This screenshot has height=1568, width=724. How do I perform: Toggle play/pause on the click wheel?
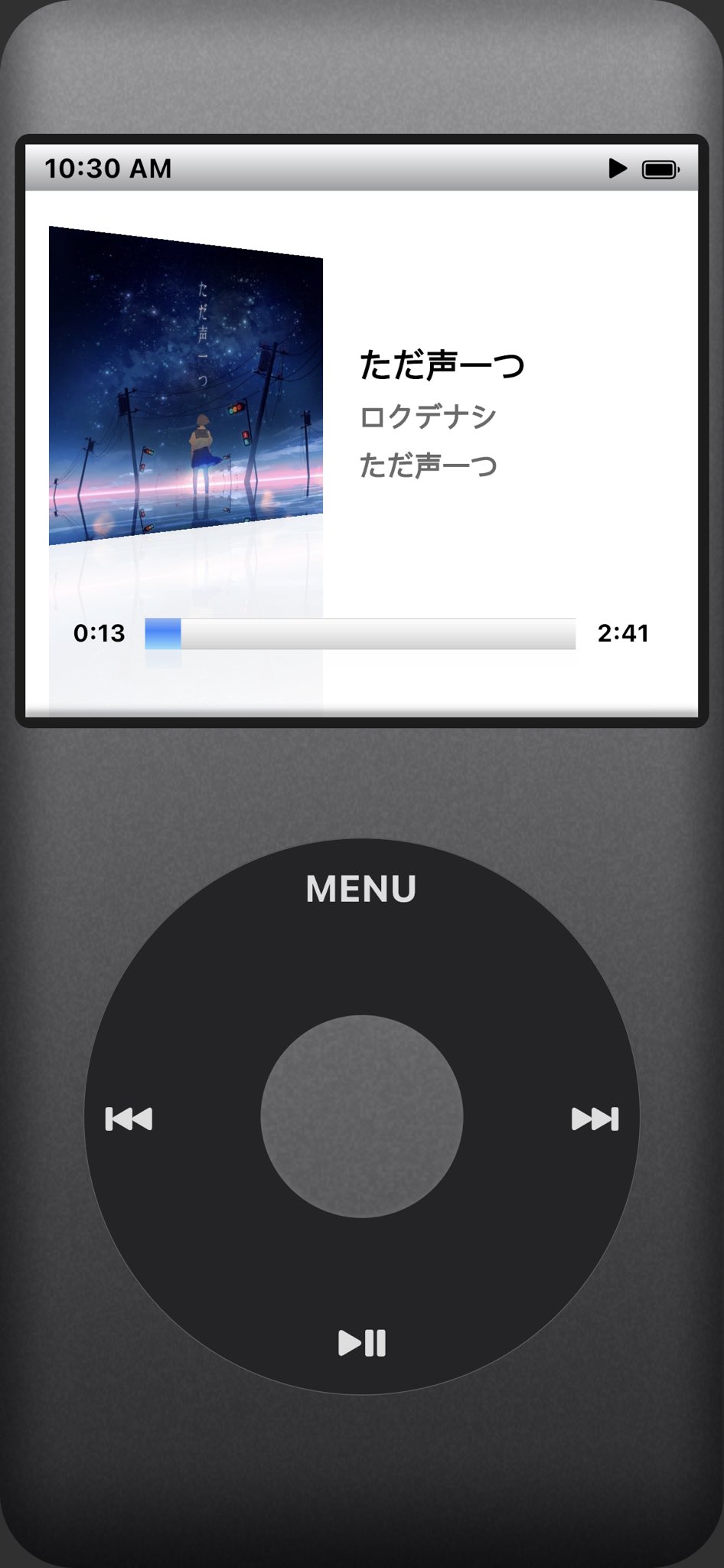coord(362,1343)
